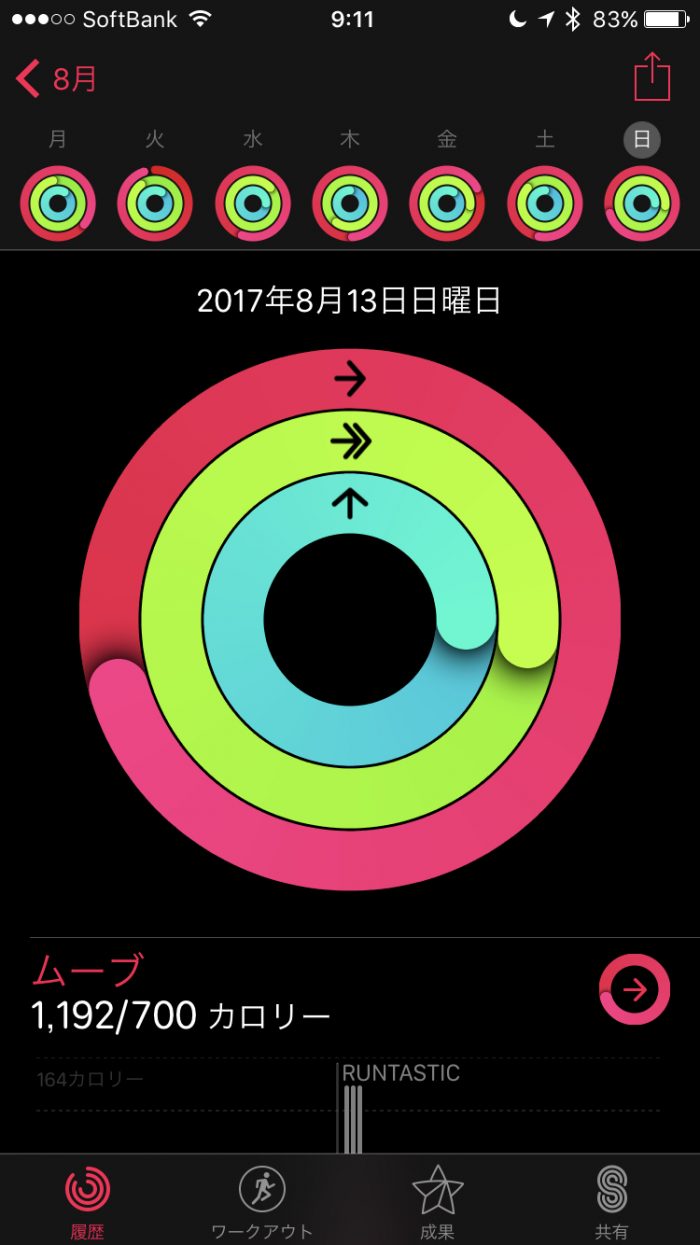Select Thursday (木) activity rings
Screen dimensions: 700x1245
[x=350, y=204]
